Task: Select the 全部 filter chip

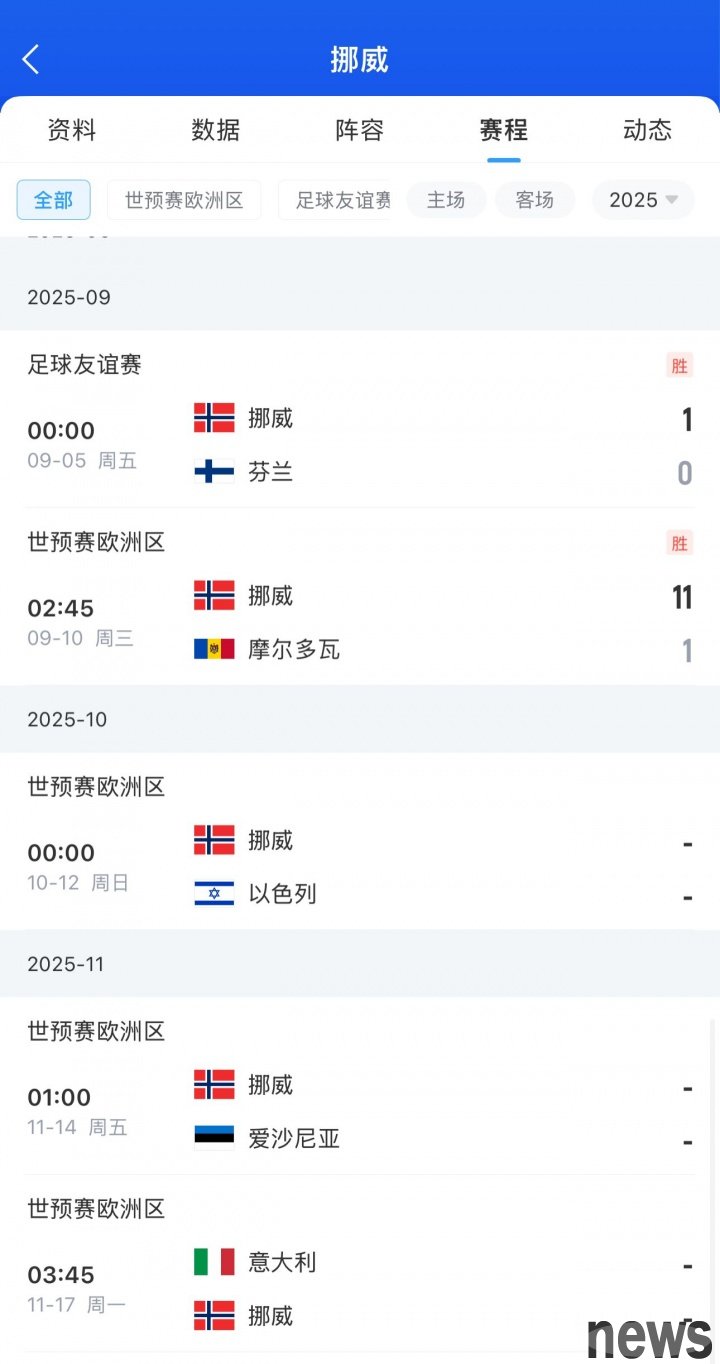Action: point(54,200)
